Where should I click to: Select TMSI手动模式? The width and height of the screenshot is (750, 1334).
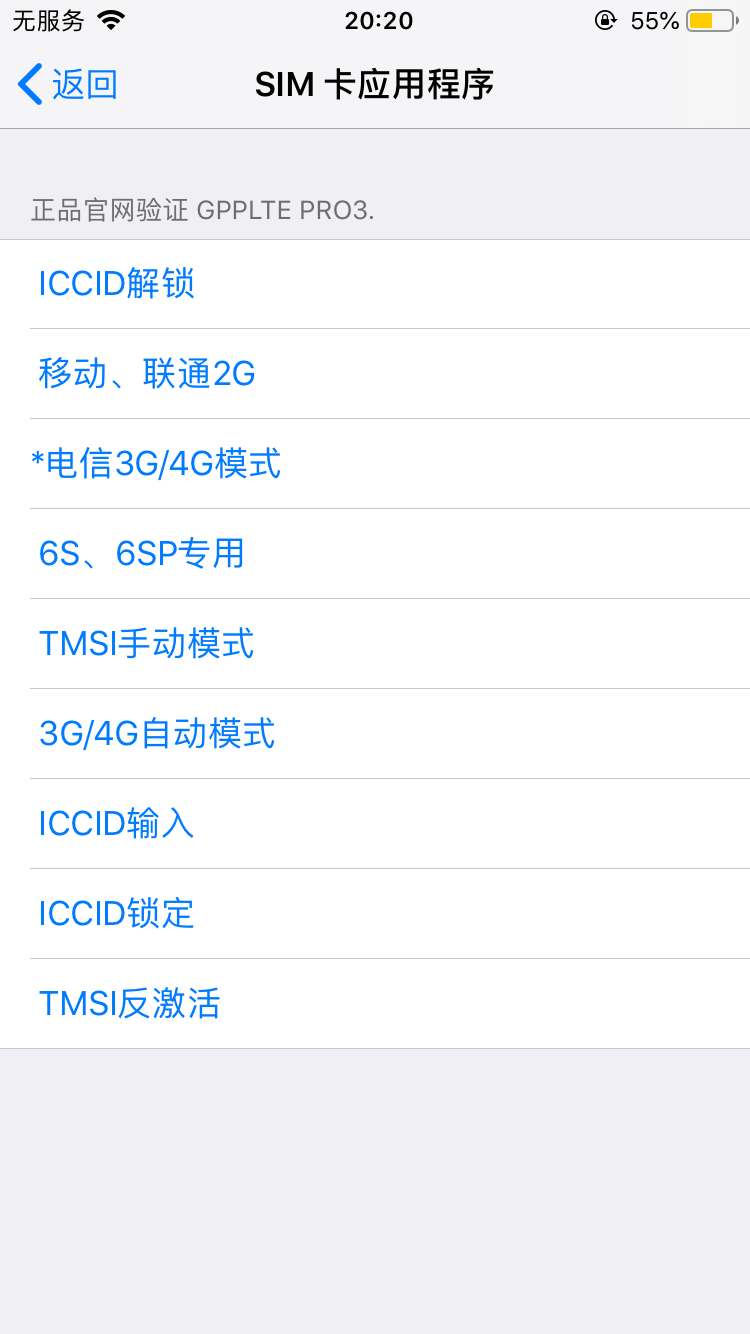[147, 644]
